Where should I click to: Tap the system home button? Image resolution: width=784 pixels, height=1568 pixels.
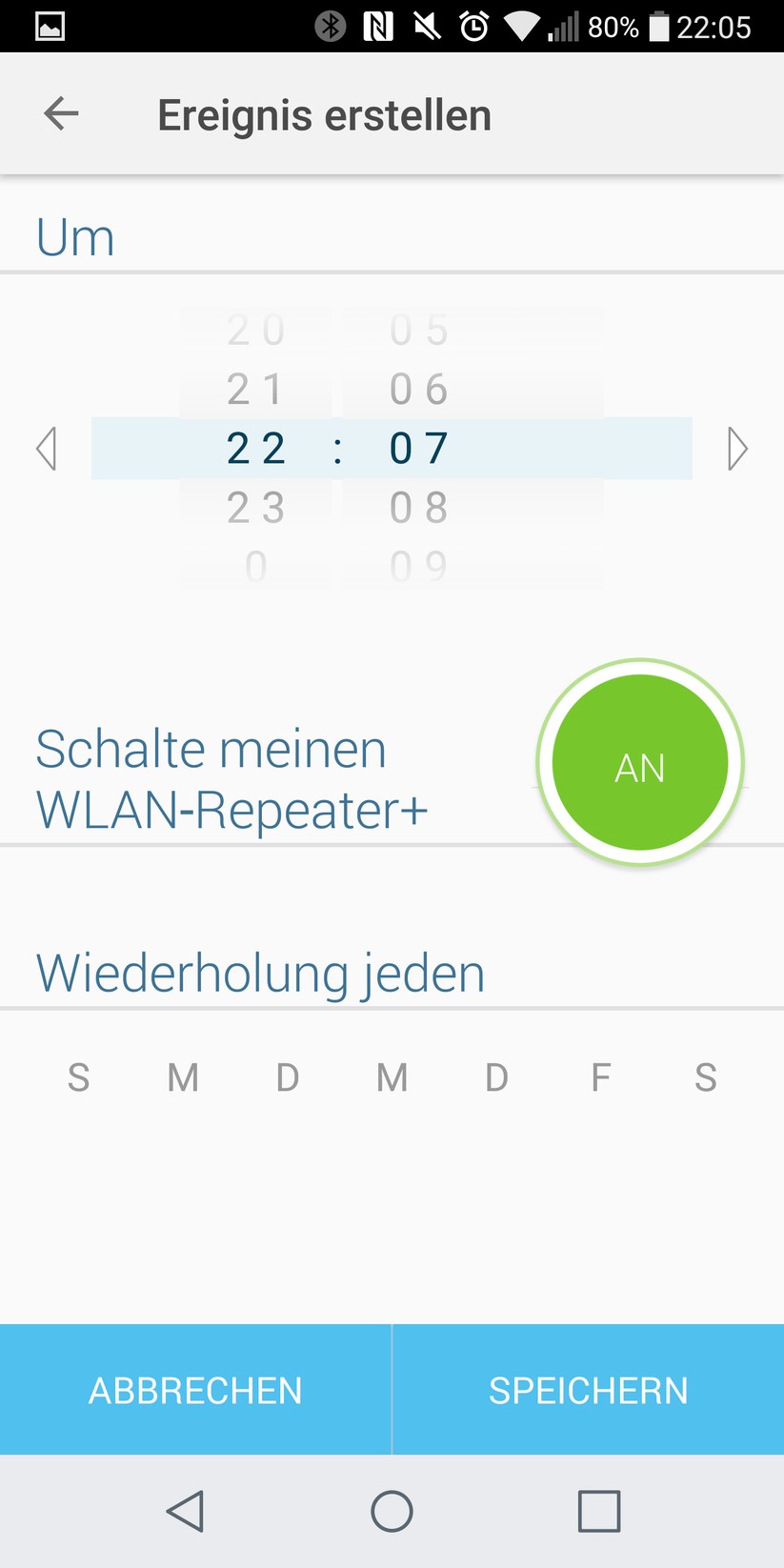[x=392, y=1511]
